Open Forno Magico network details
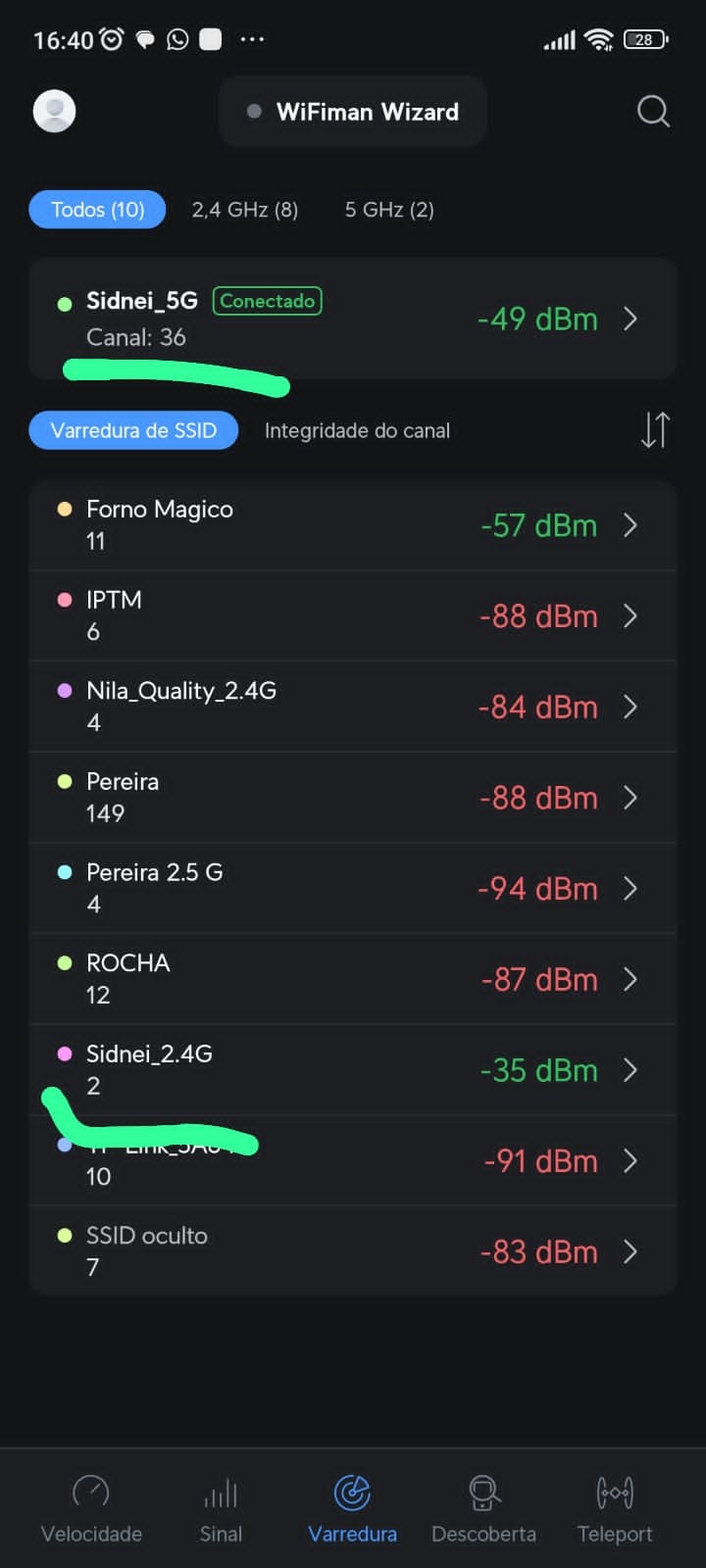Image resolution: width=706 pixels, height=1568 pixels. pyautogui.click(x=353, y=525)
